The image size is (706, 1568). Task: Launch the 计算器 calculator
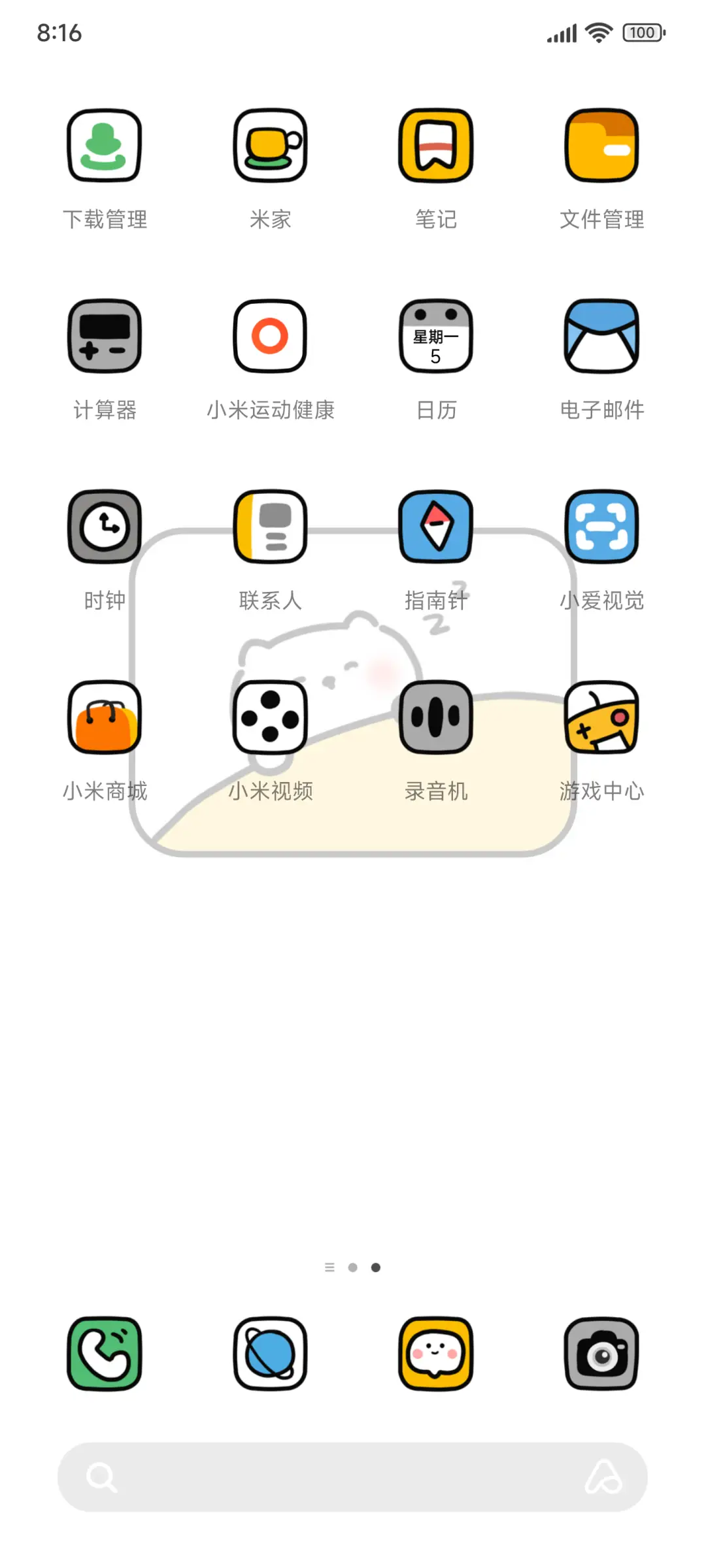(x=104, y=337)
